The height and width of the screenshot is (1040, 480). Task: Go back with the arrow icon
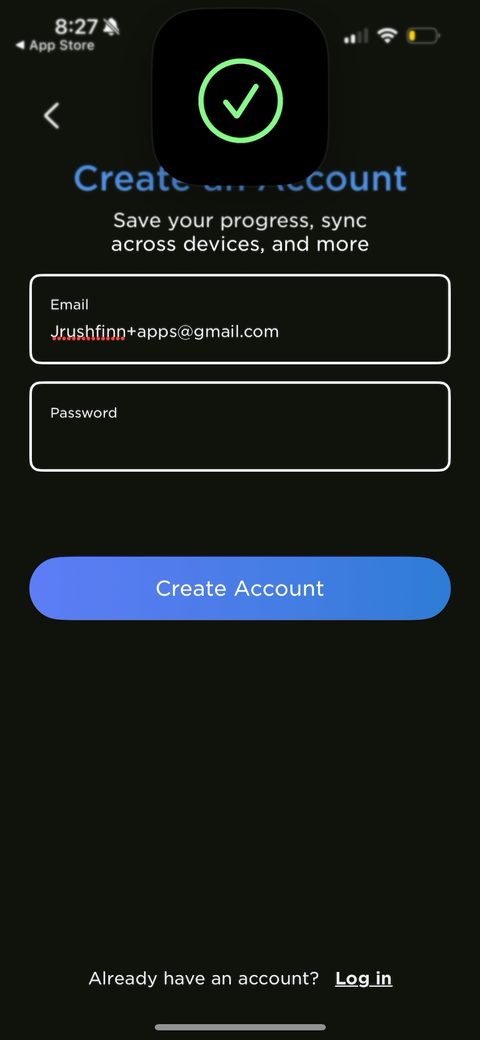tap(52, 115)
